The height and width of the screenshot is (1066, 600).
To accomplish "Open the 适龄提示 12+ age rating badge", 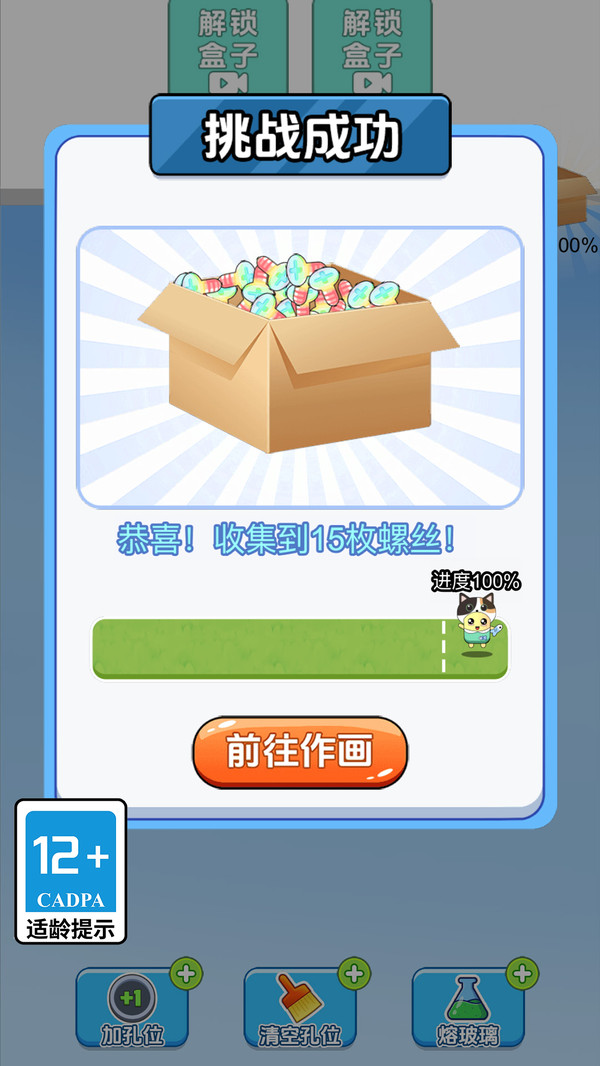I will pyautogui.click(x=71, y=871).
